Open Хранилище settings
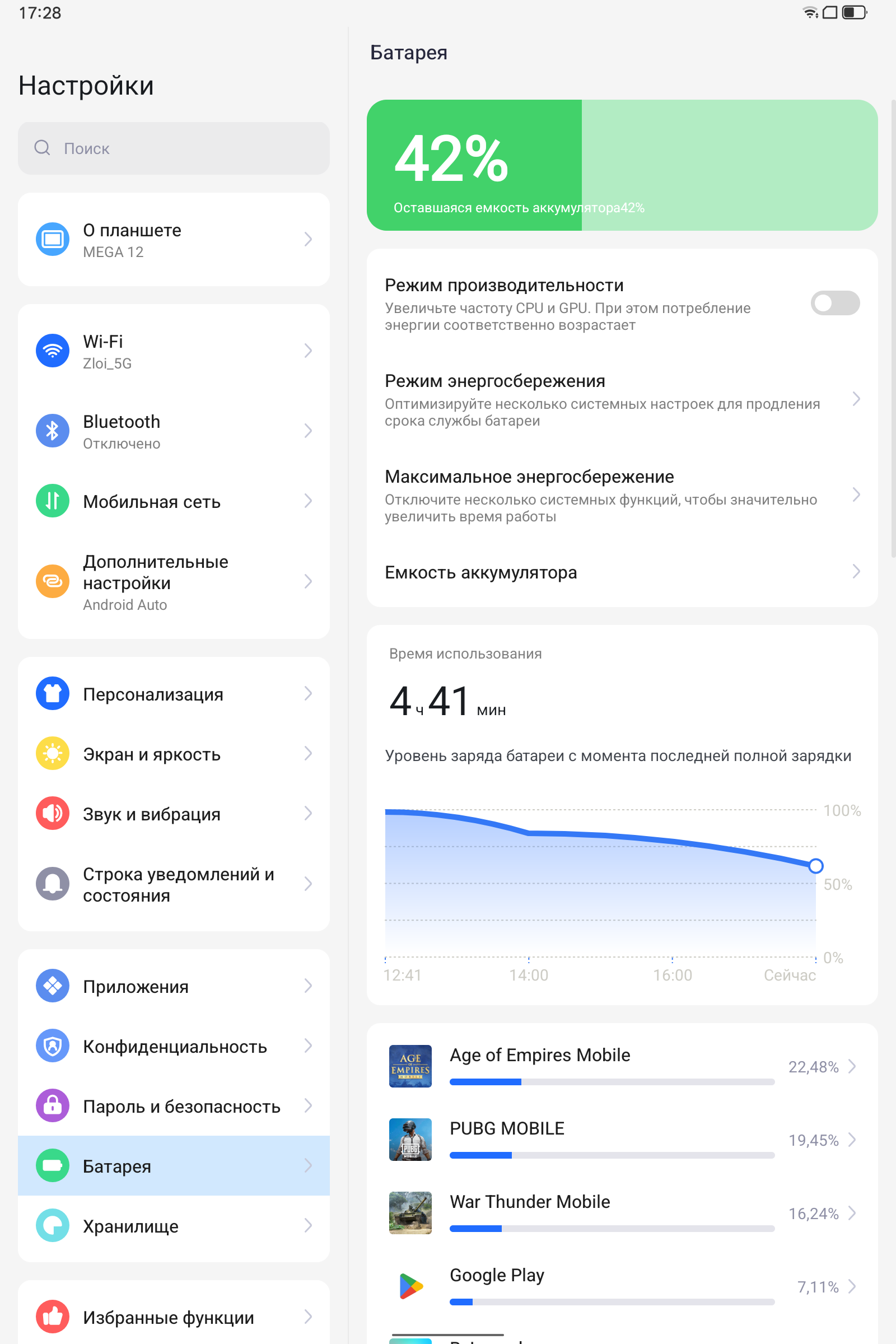The width and height of the screenshot is (896, 1344). coord(173,1226)
